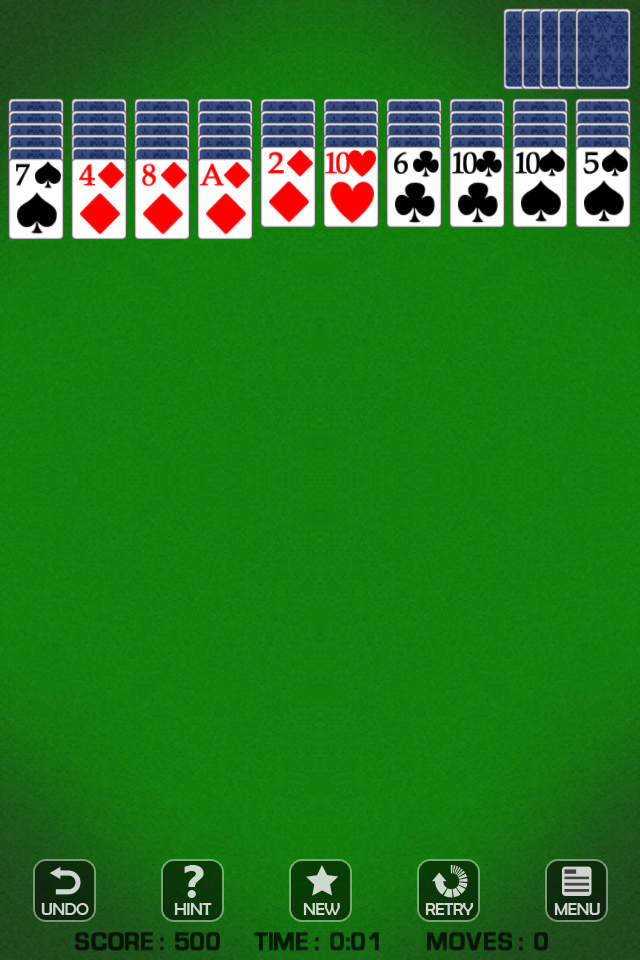Viewport: 640px width, 960px height.
Task: Select the ace of diamonds card
Action: point(225,200)
